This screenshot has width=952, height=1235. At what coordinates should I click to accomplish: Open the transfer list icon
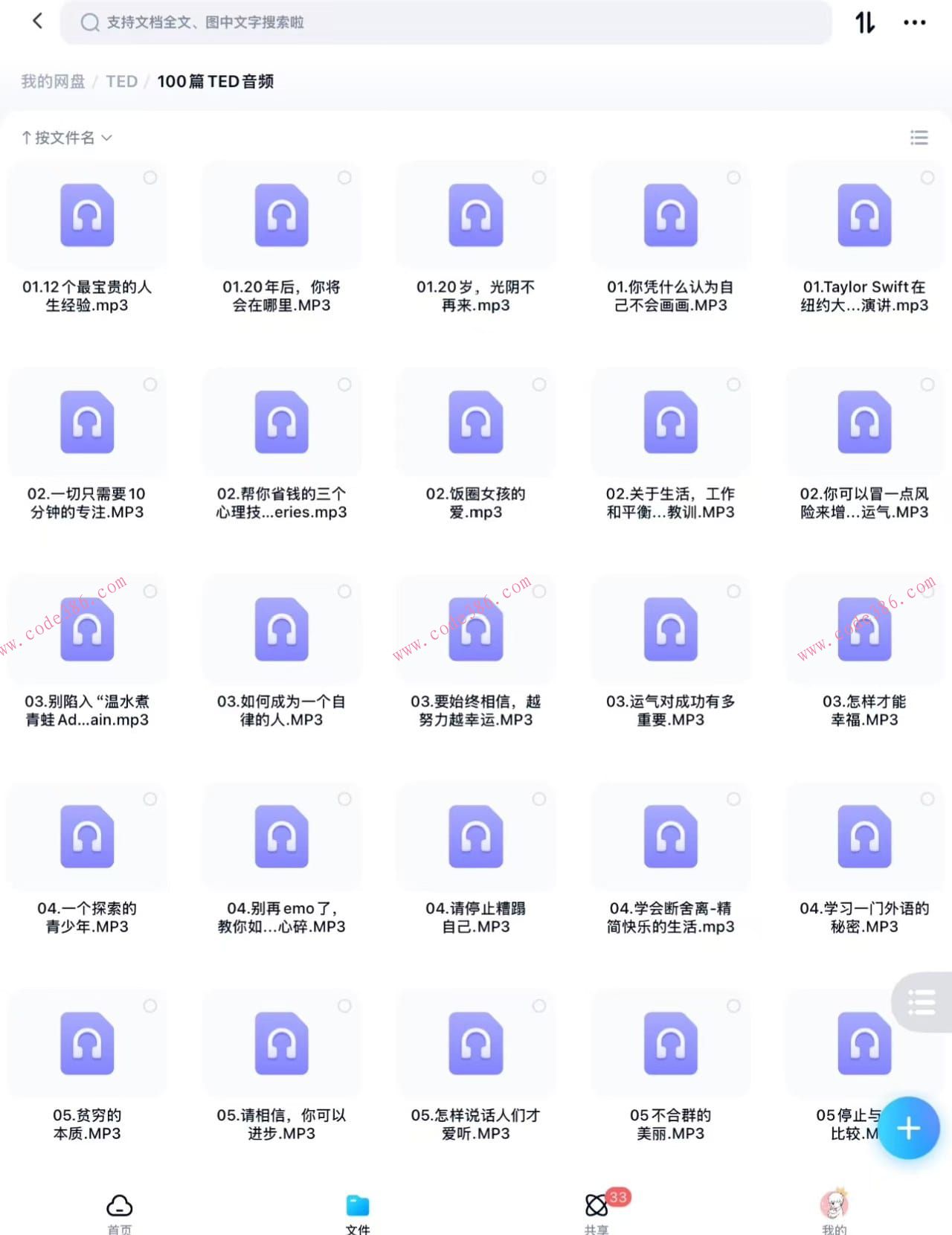865,22
